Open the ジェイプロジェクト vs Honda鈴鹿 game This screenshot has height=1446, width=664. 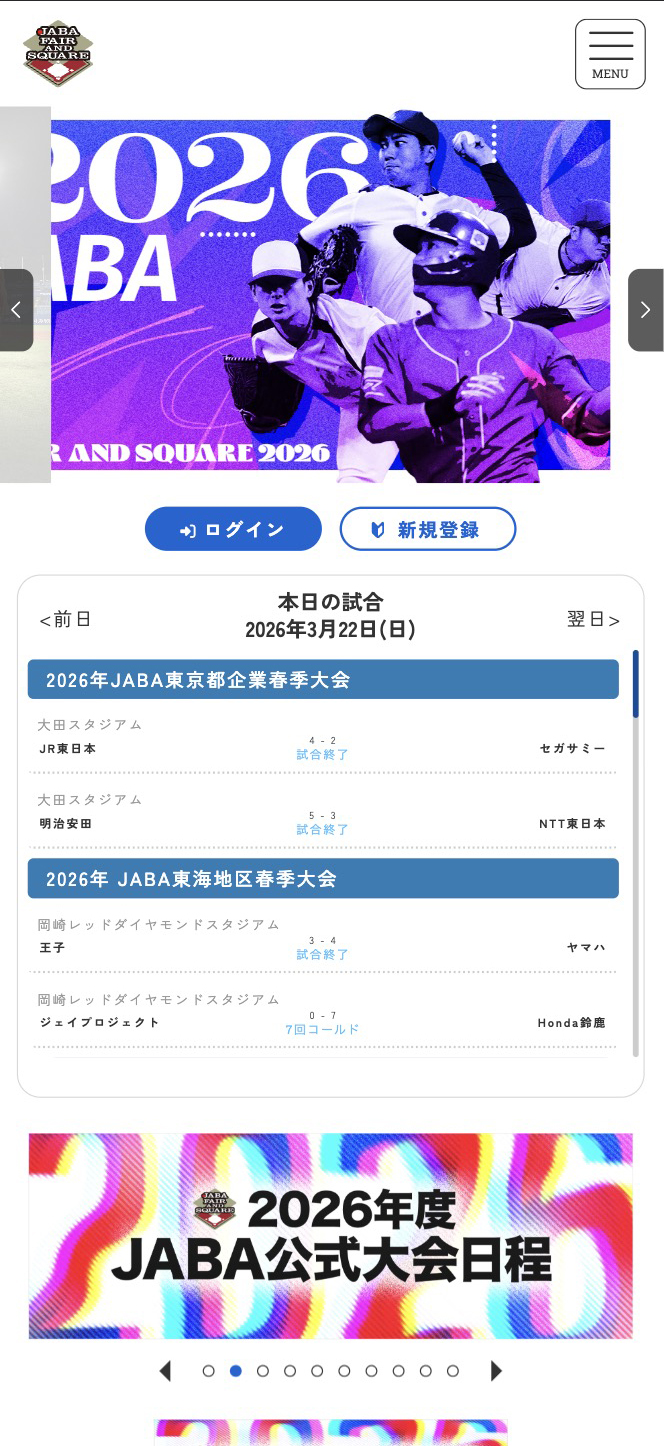coord(322,1023)
